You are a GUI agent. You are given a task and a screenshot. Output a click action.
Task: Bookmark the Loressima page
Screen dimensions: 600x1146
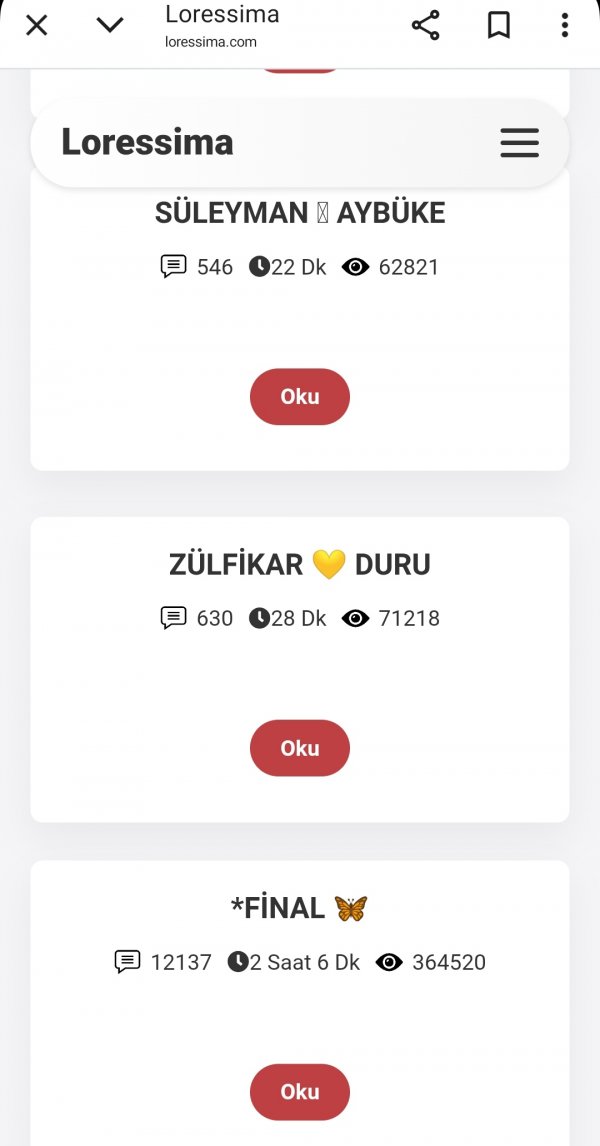498,26
